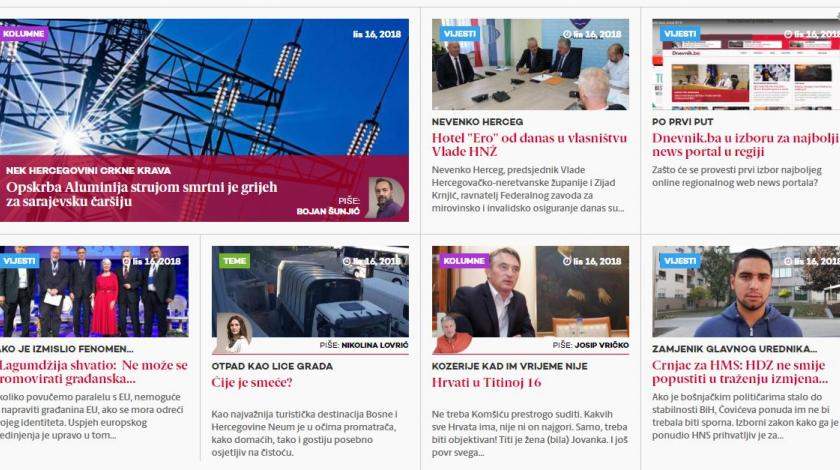Open author Bojan Šunjić's profile photo
This screenshot has width=840, height=470.
(384, 198)
